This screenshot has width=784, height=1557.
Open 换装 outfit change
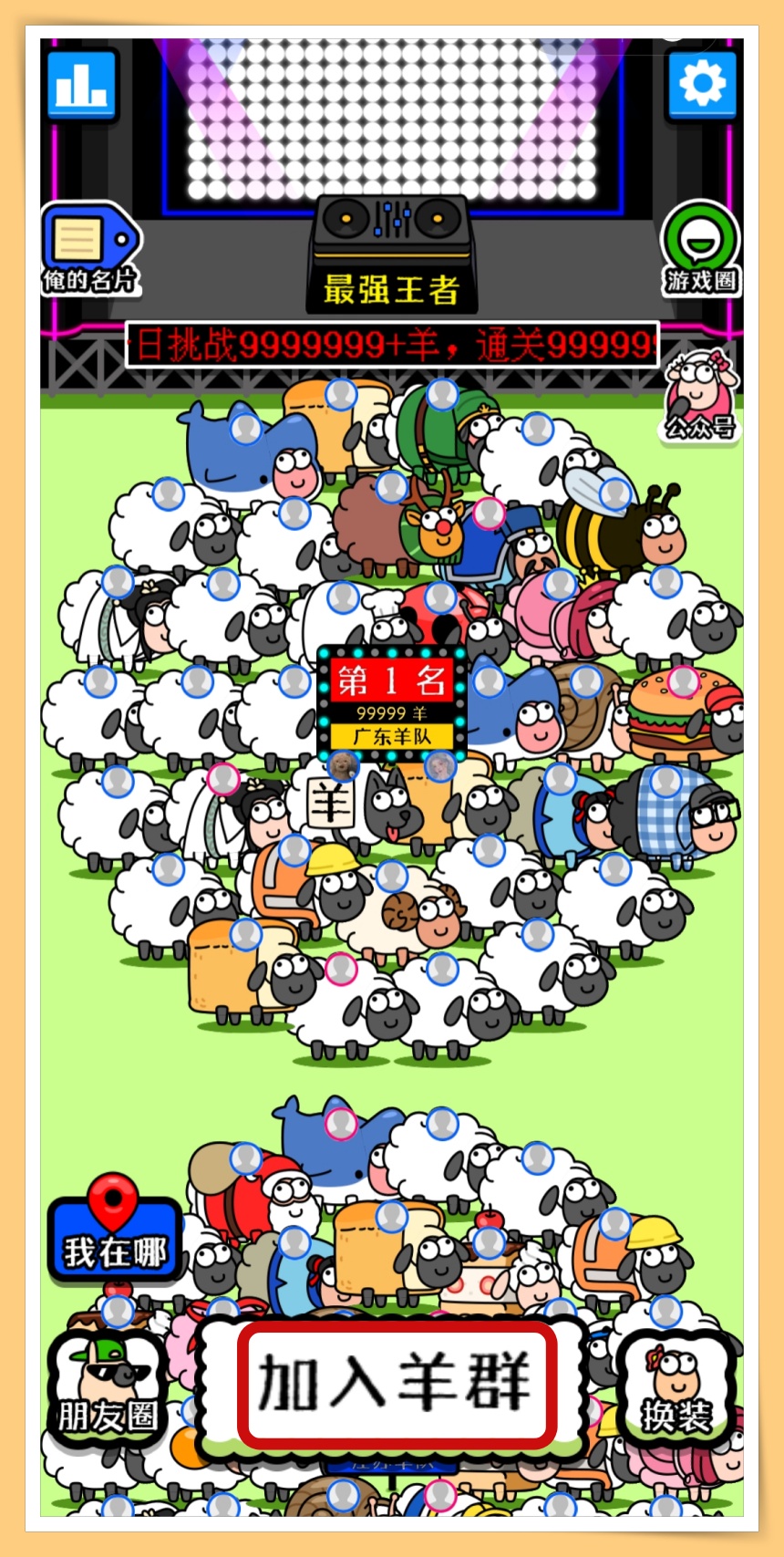676,1389
